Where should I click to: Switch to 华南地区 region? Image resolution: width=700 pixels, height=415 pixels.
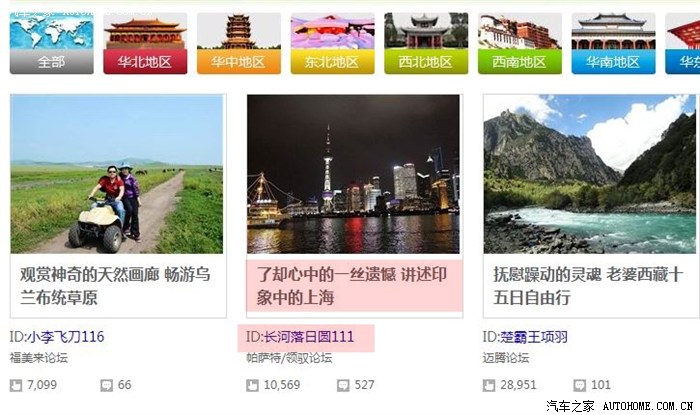pos(612,61)
